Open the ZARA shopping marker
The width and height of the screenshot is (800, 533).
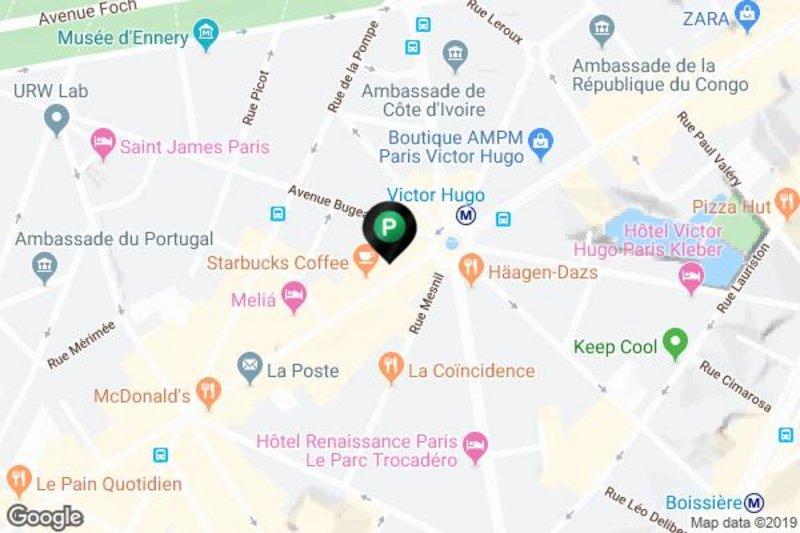[x=746, y=13]
